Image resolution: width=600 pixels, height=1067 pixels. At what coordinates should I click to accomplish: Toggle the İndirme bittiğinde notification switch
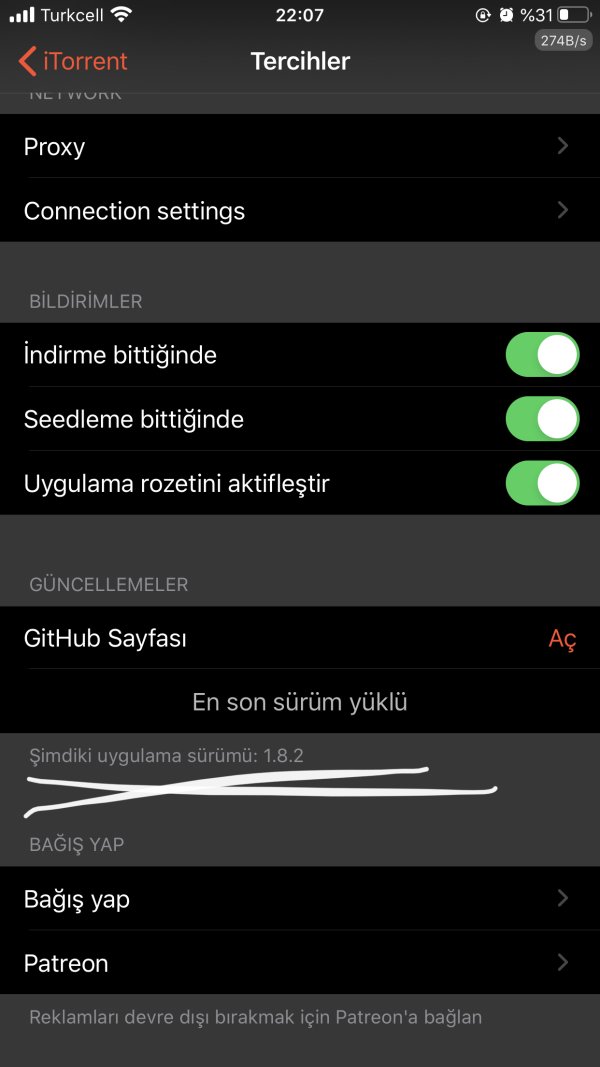click(542, 355)
